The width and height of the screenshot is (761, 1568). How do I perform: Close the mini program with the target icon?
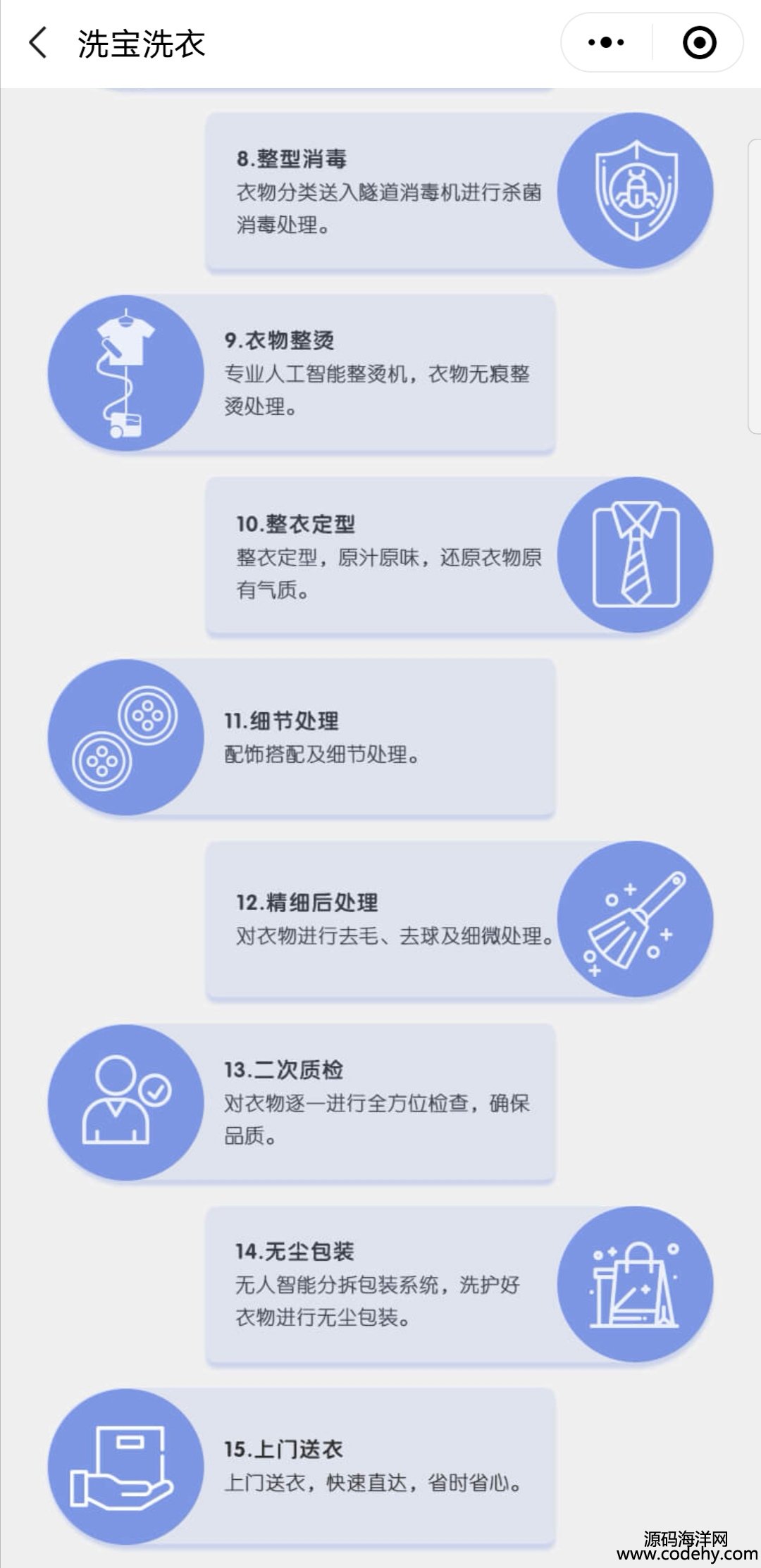699,43
